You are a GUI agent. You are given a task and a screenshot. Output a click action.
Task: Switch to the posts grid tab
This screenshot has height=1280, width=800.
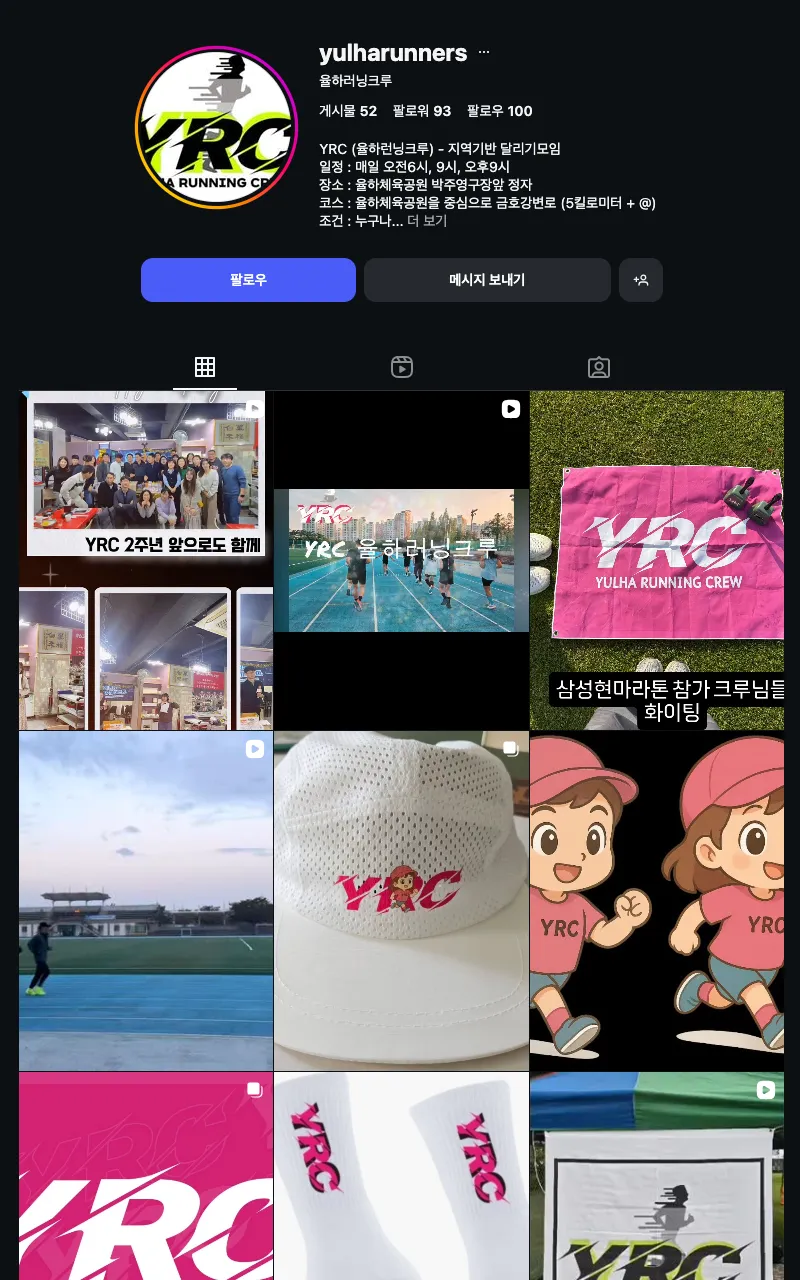pos(205,367)
